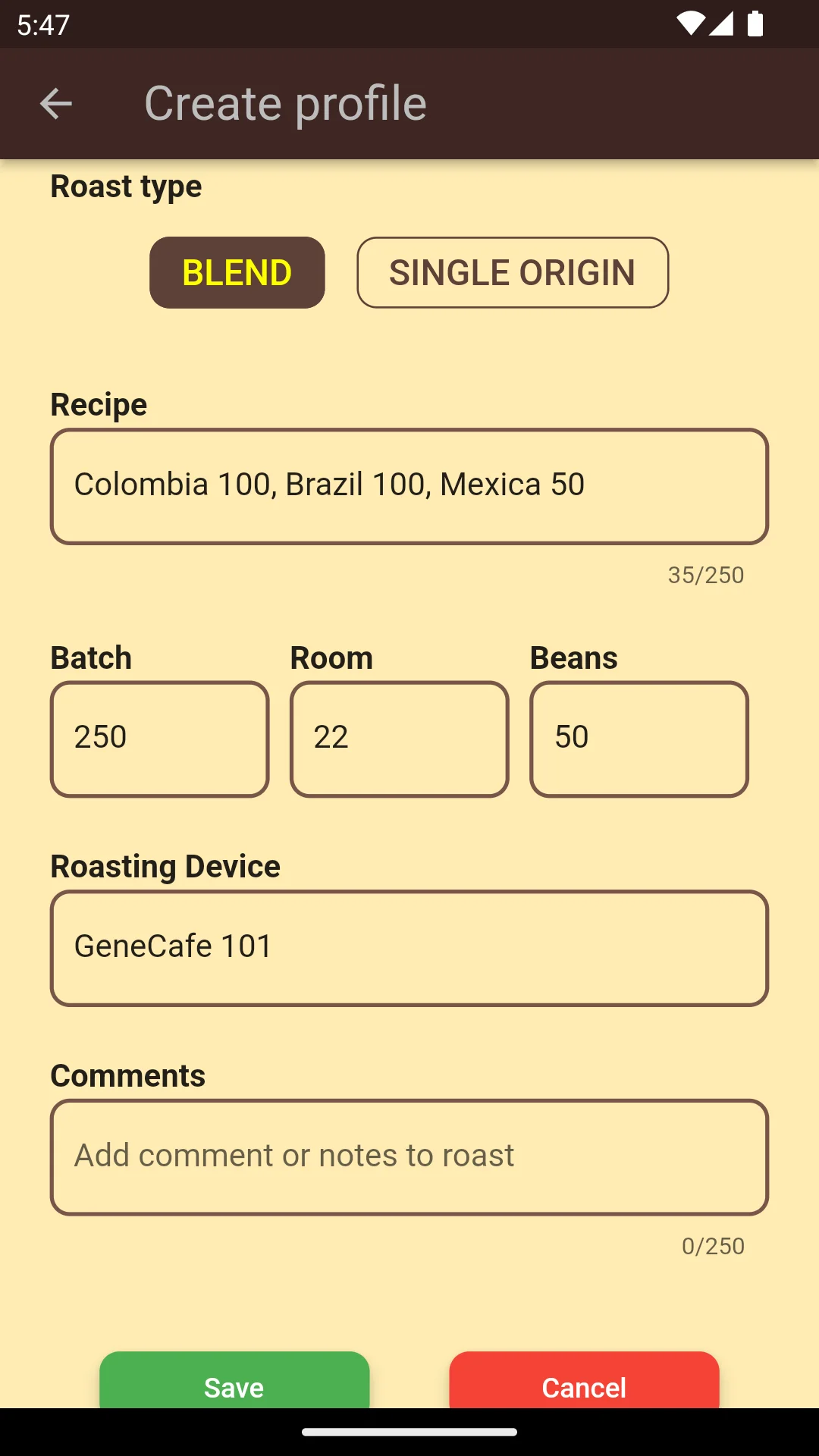Go back from Create profile

tap(55, 104)
